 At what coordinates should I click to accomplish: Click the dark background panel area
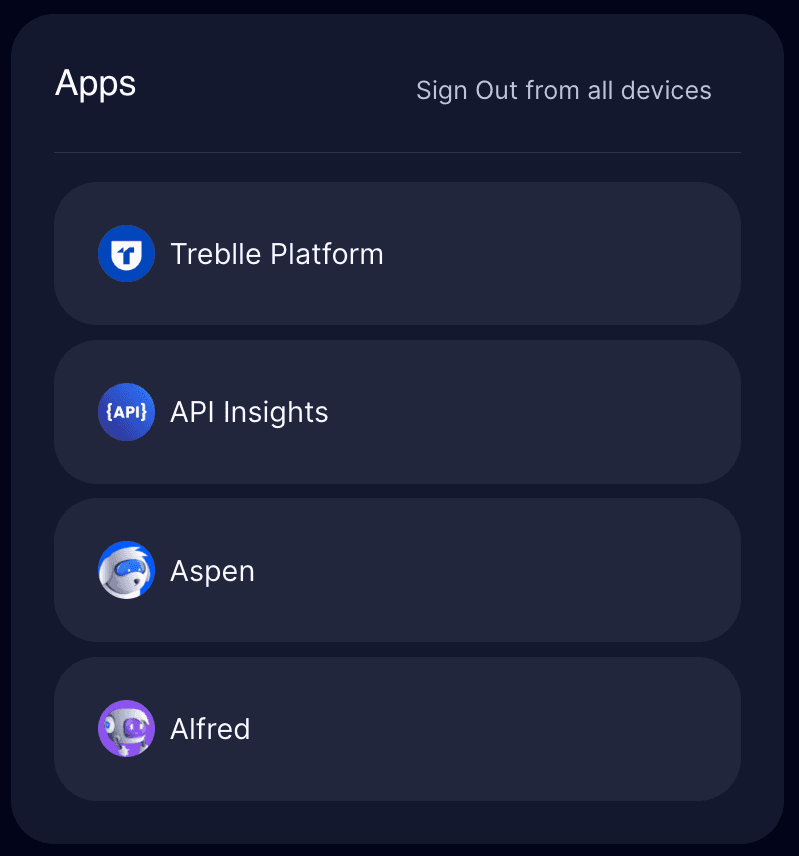point(397,820)
